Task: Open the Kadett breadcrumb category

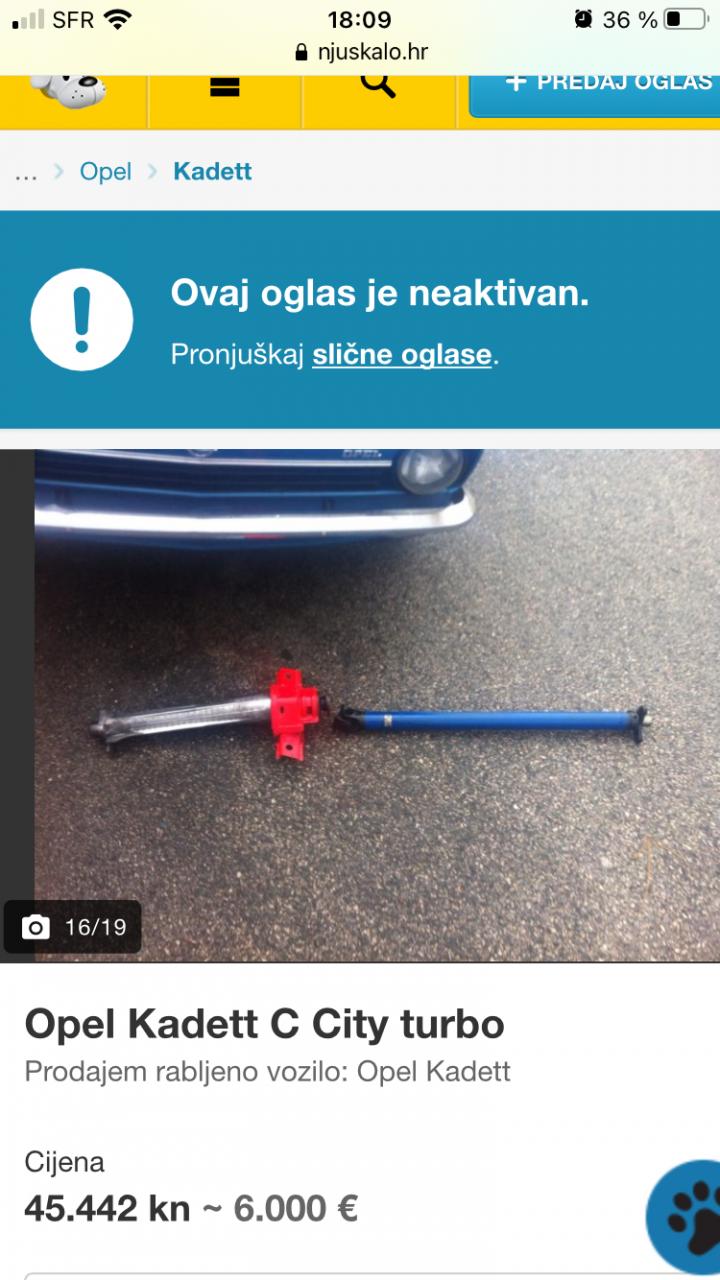Action: tap(212, 171)
